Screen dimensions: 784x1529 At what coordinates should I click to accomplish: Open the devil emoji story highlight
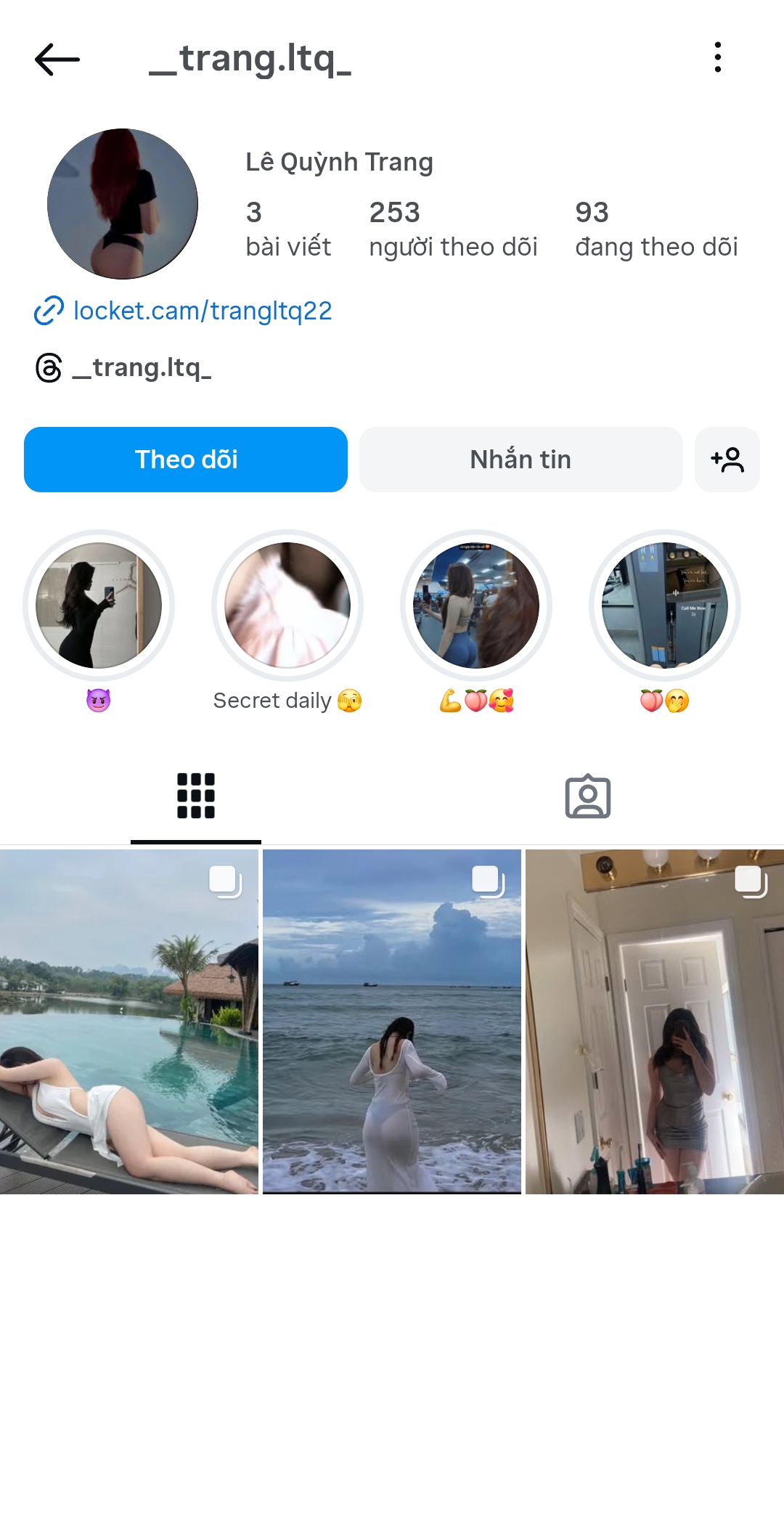99,606
